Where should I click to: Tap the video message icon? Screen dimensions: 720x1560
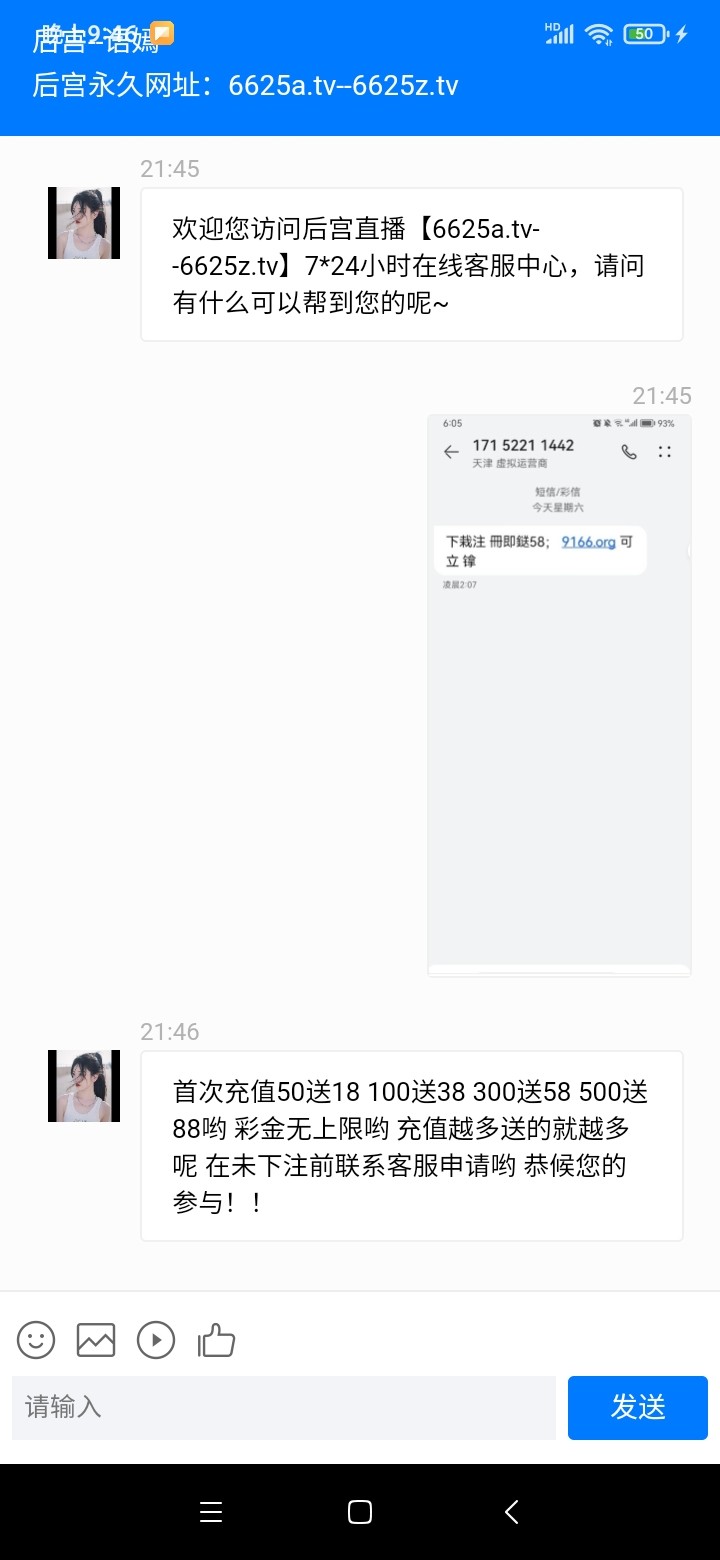pyautogui.click(x=156, y=1340)
